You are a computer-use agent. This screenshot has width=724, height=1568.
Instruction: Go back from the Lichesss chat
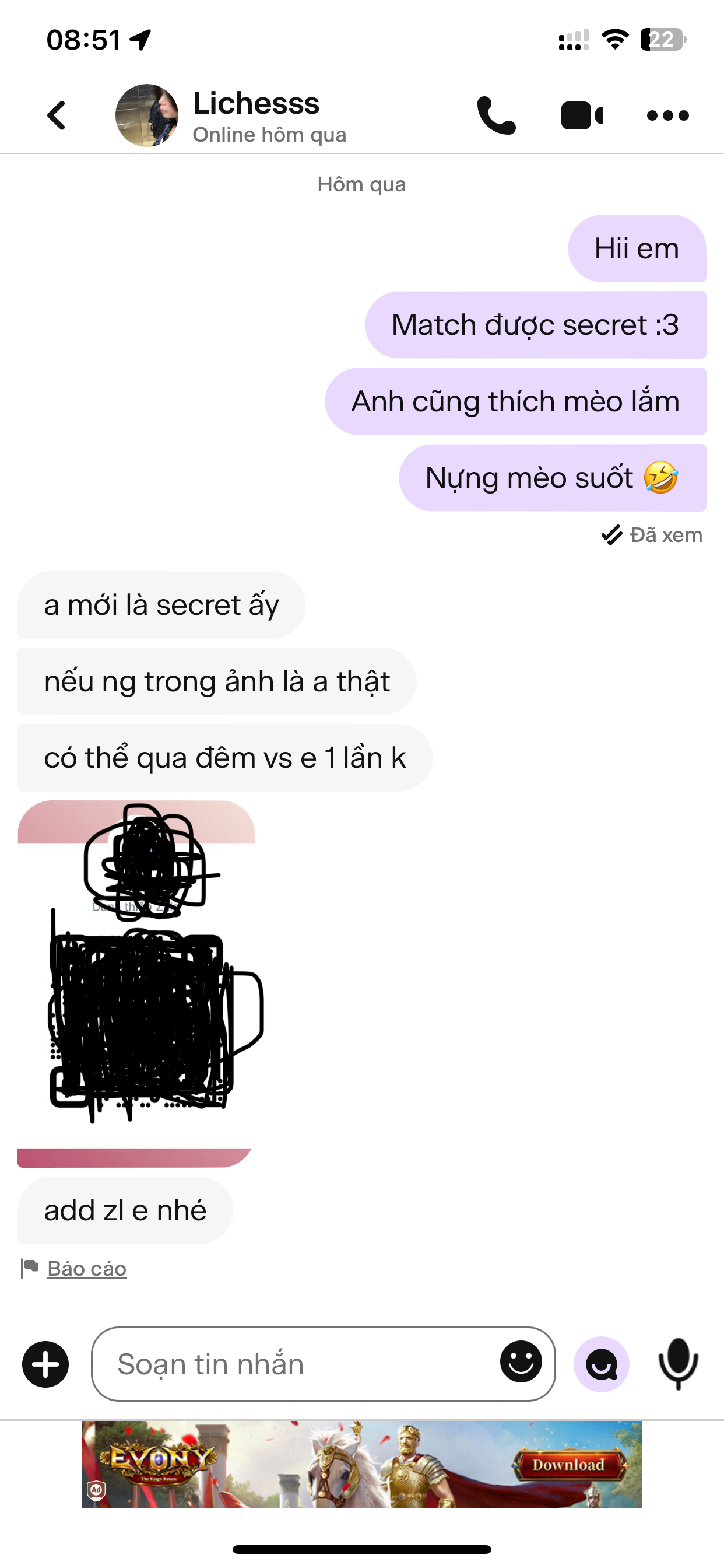(57, 116)
